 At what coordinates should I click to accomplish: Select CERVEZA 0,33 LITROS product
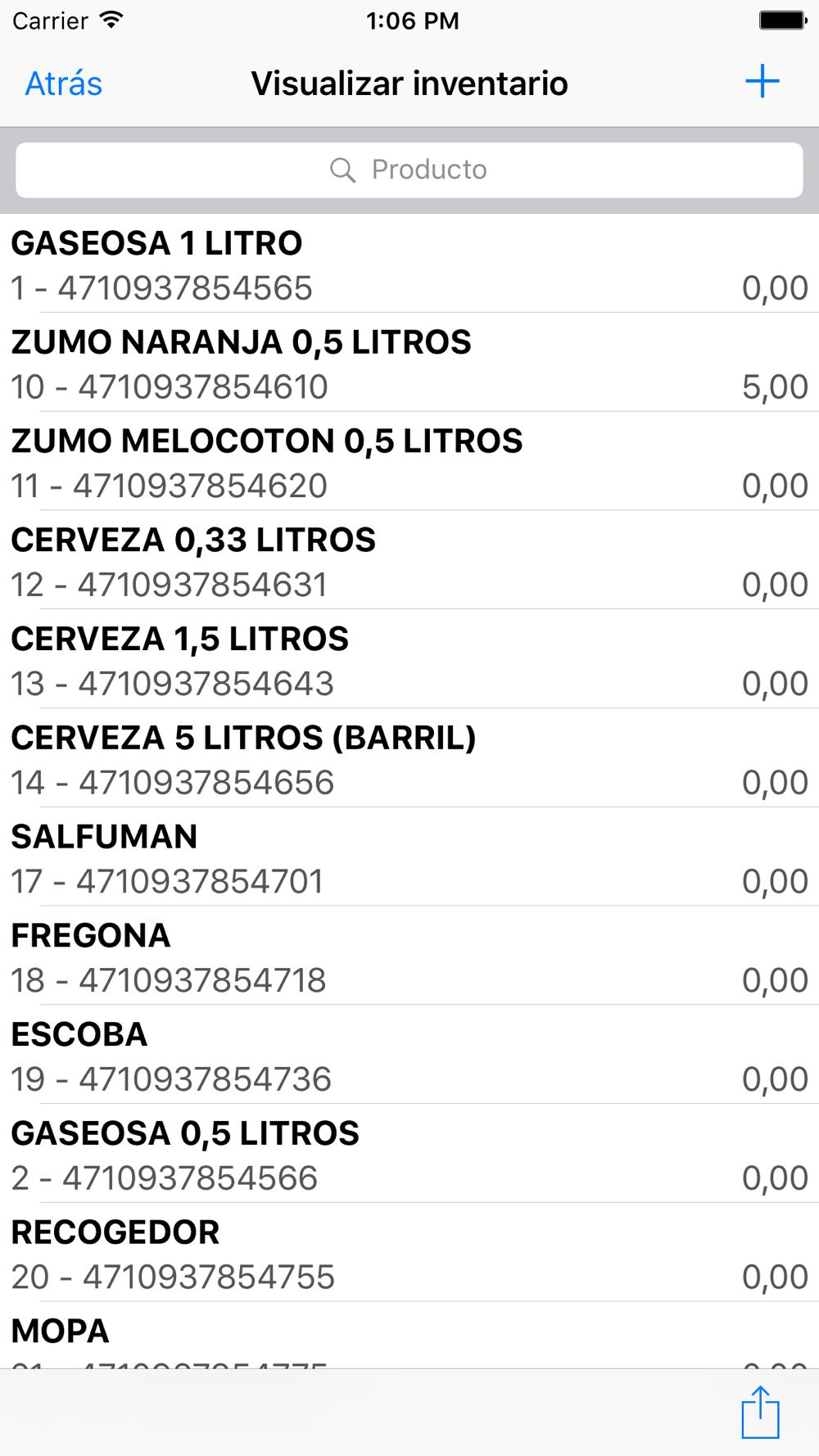pos(409,561)
